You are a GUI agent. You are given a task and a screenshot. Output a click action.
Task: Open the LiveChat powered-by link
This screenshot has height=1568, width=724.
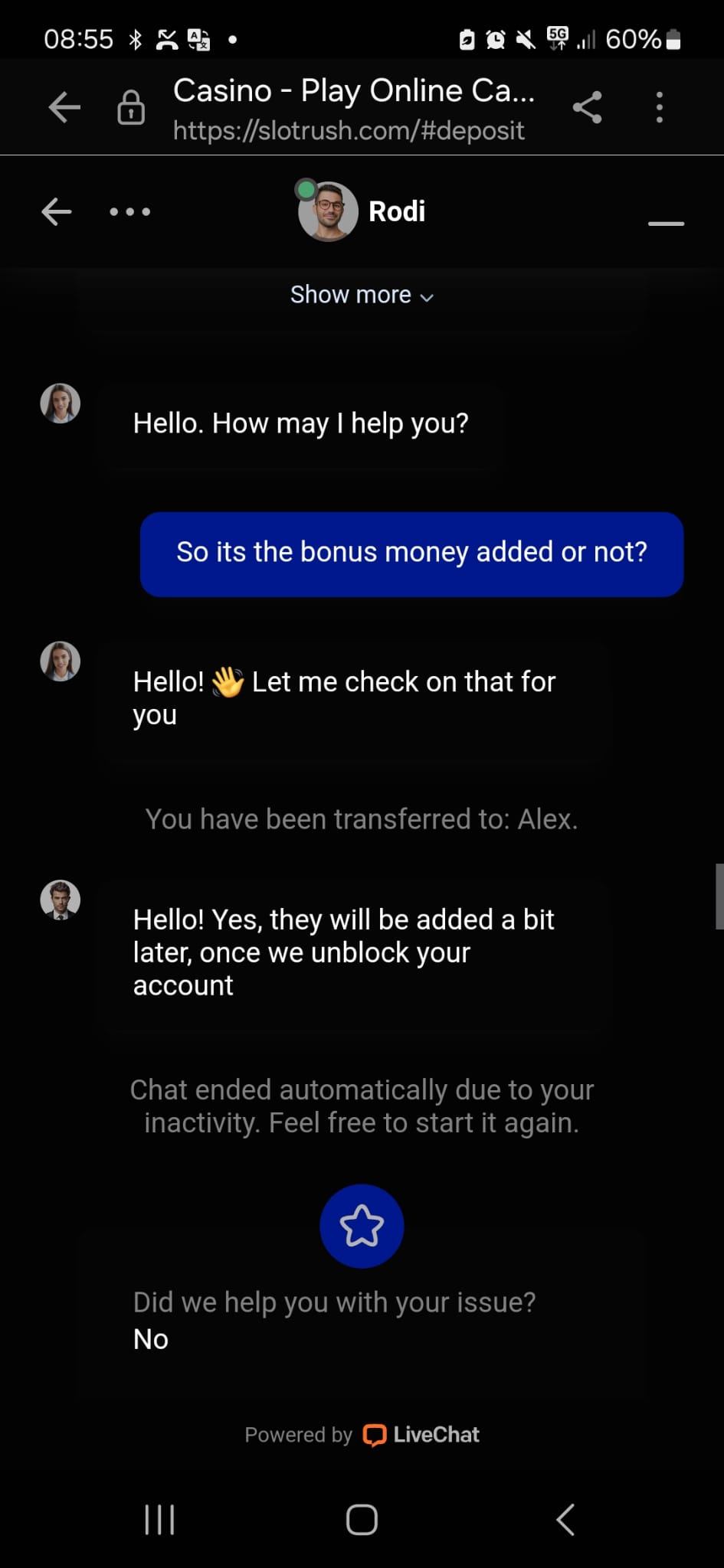pos(421,1435)
